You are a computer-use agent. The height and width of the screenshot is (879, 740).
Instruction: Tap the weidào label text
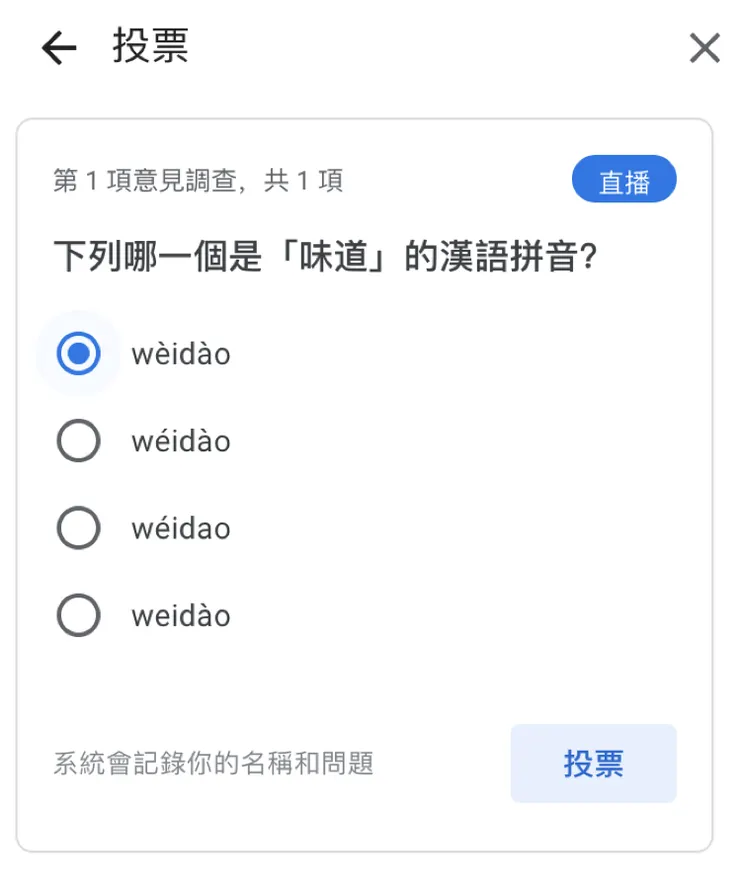click(180, 614)
